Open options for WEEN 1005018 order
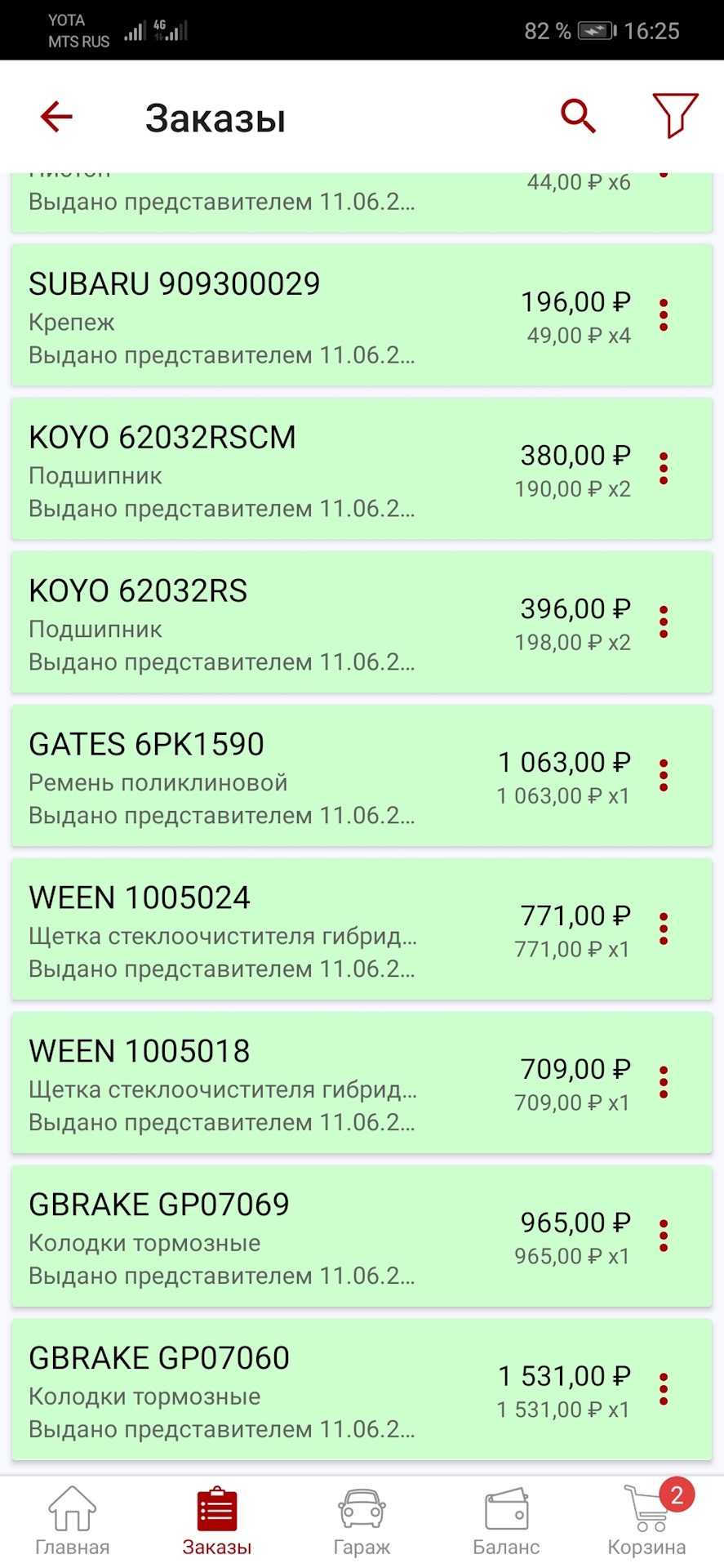This screenshot has height=1568, width=724. 664,1083
